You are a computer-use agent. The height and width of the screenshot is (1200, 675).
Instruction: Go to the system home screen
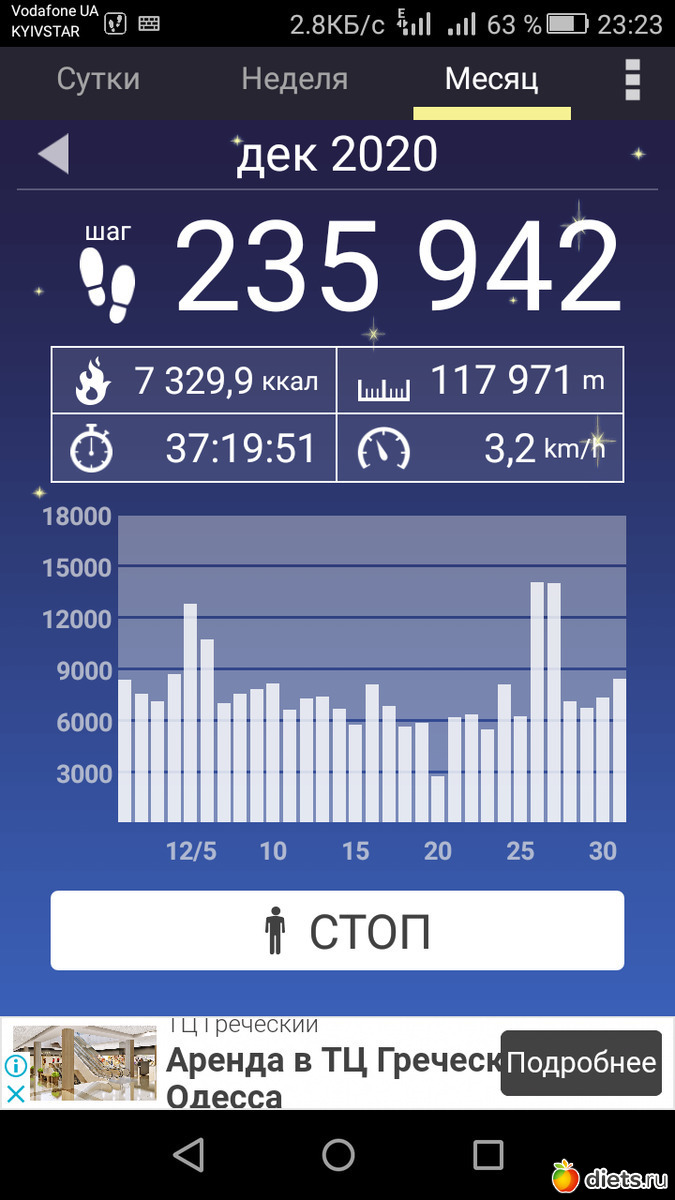pyautogui.click(x=338, y=1155)
